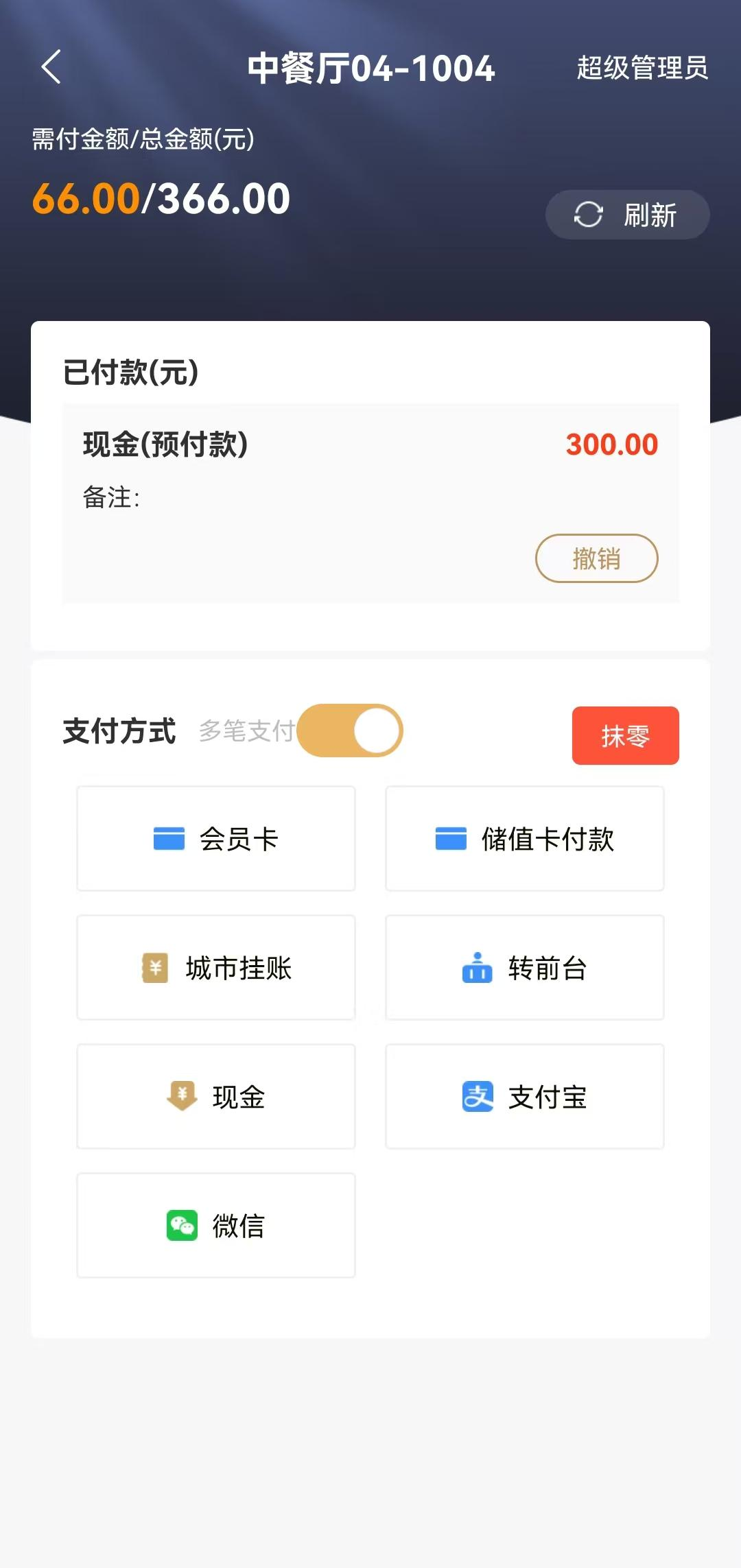This screenshot has height=1568, width=741.
Task: Tap the 刷新 refresh button
Action: tap(627, 215)
